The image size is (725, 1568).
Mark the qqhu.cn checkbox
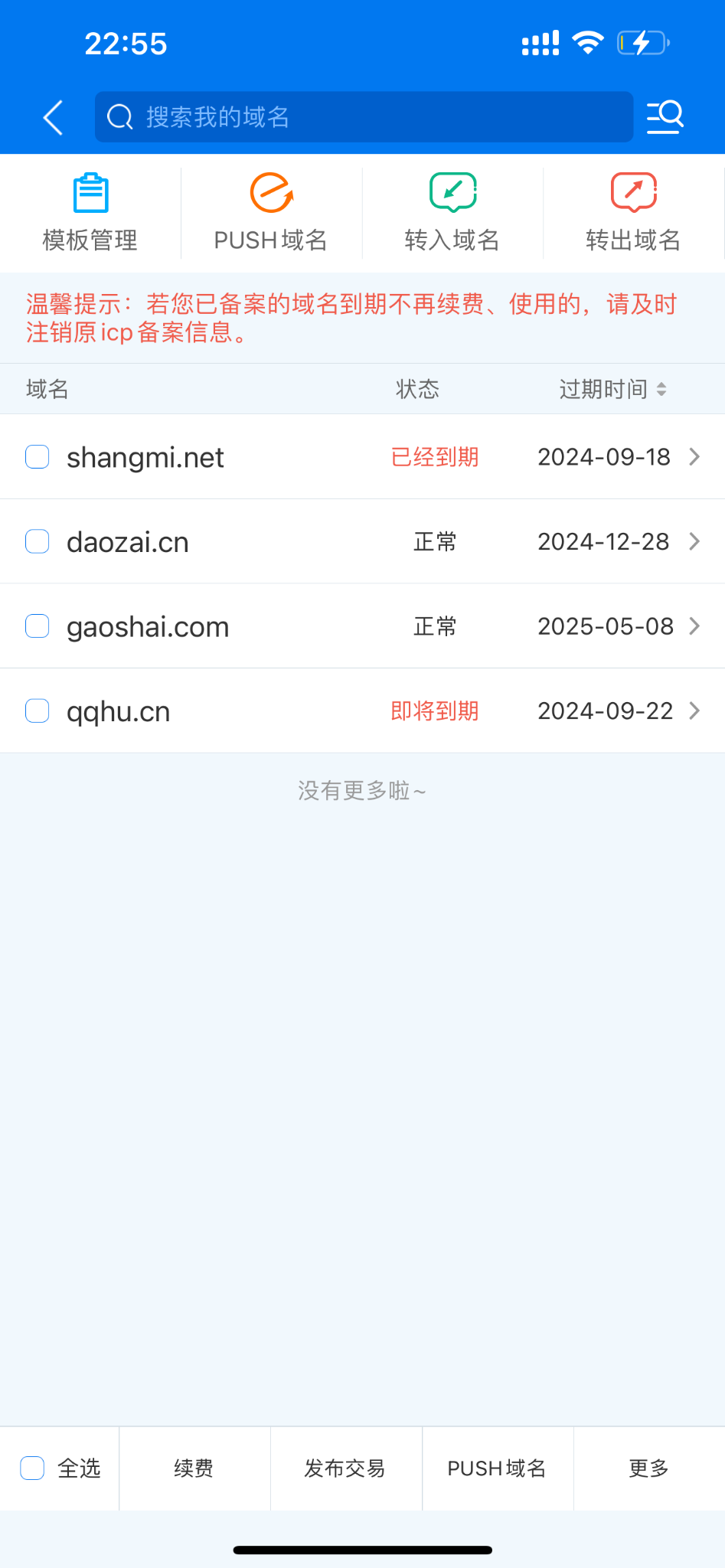point(38,711)
